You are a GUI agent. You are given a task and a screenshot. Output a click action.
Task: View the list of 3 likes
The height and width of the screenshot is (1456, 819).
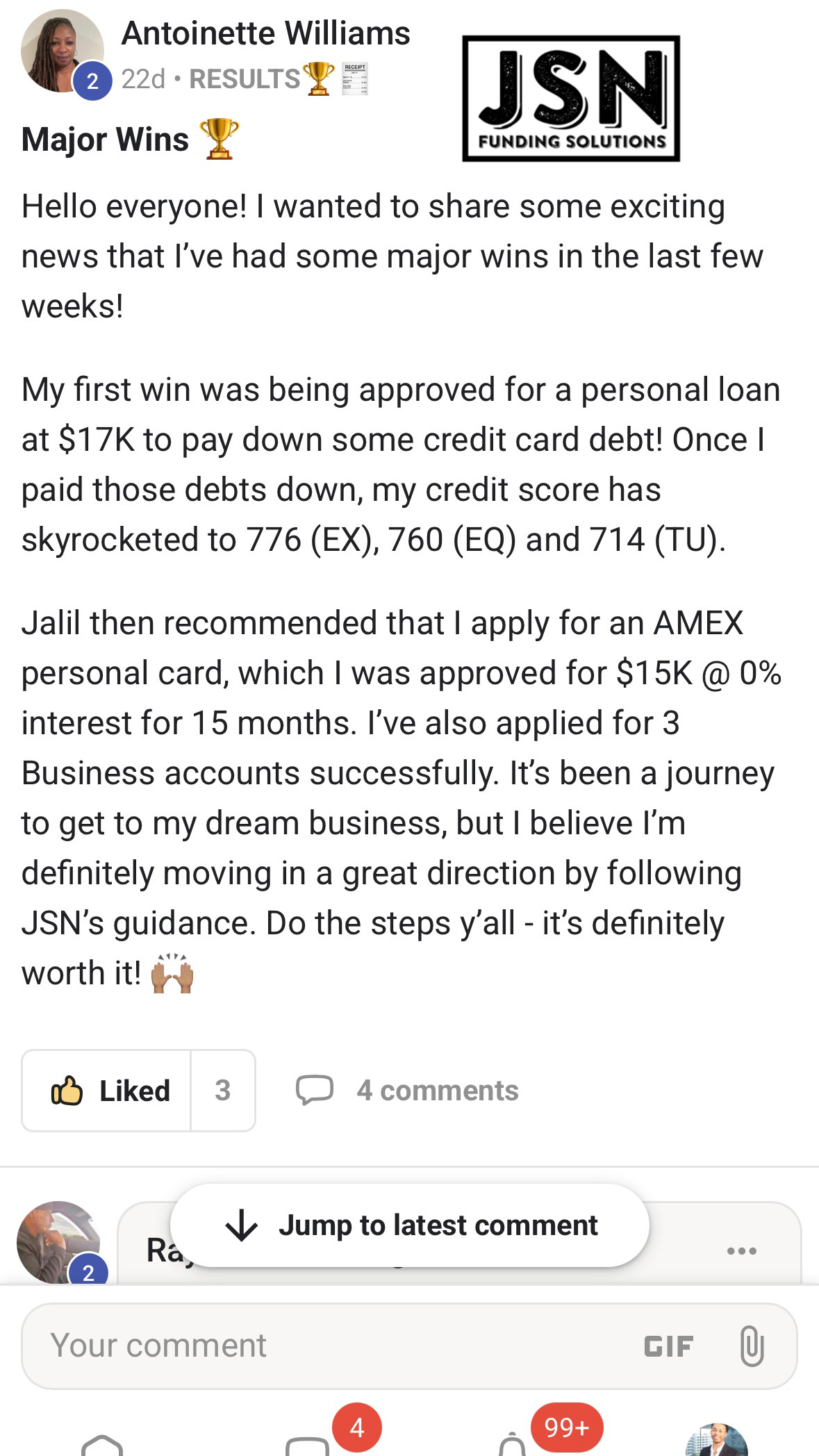222,1091
